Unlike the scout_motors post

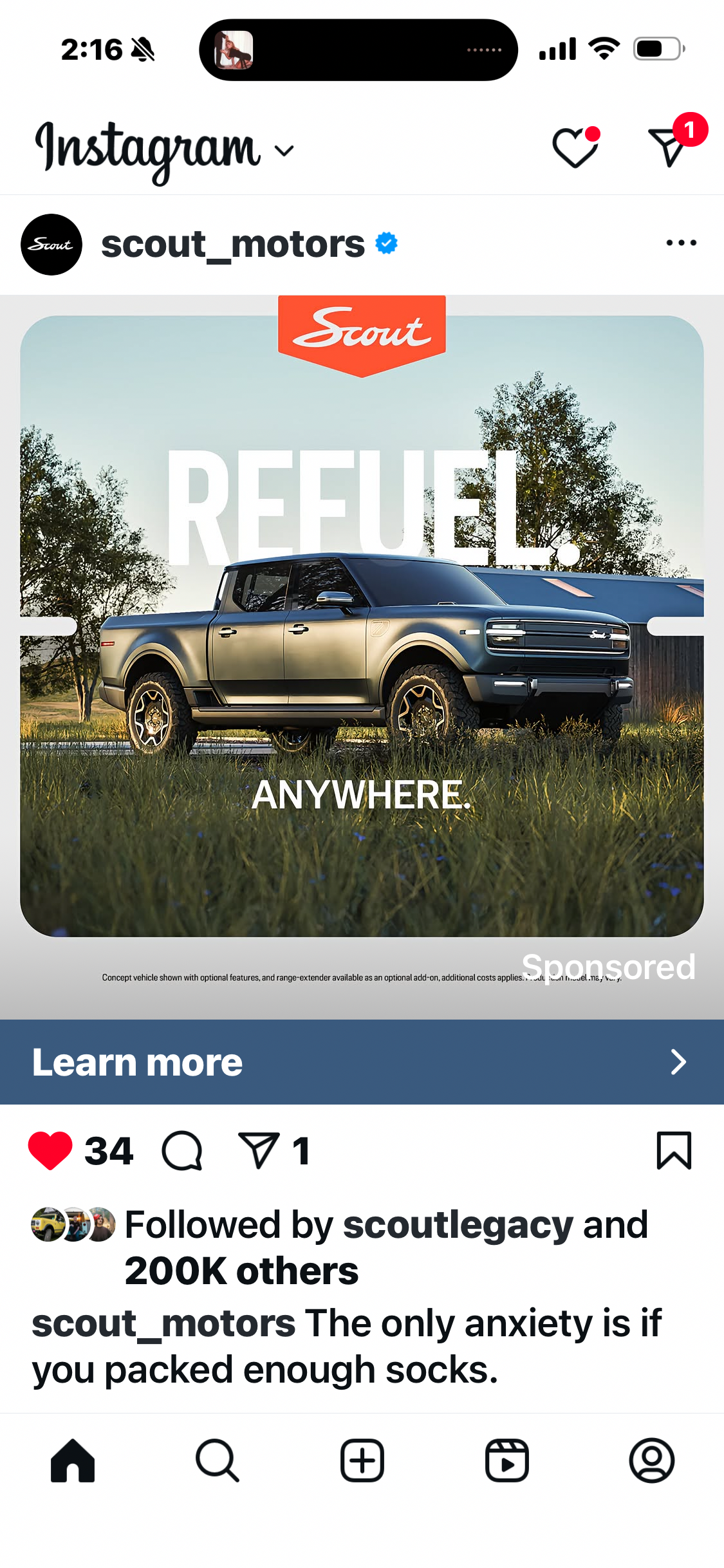[50, 1151]
